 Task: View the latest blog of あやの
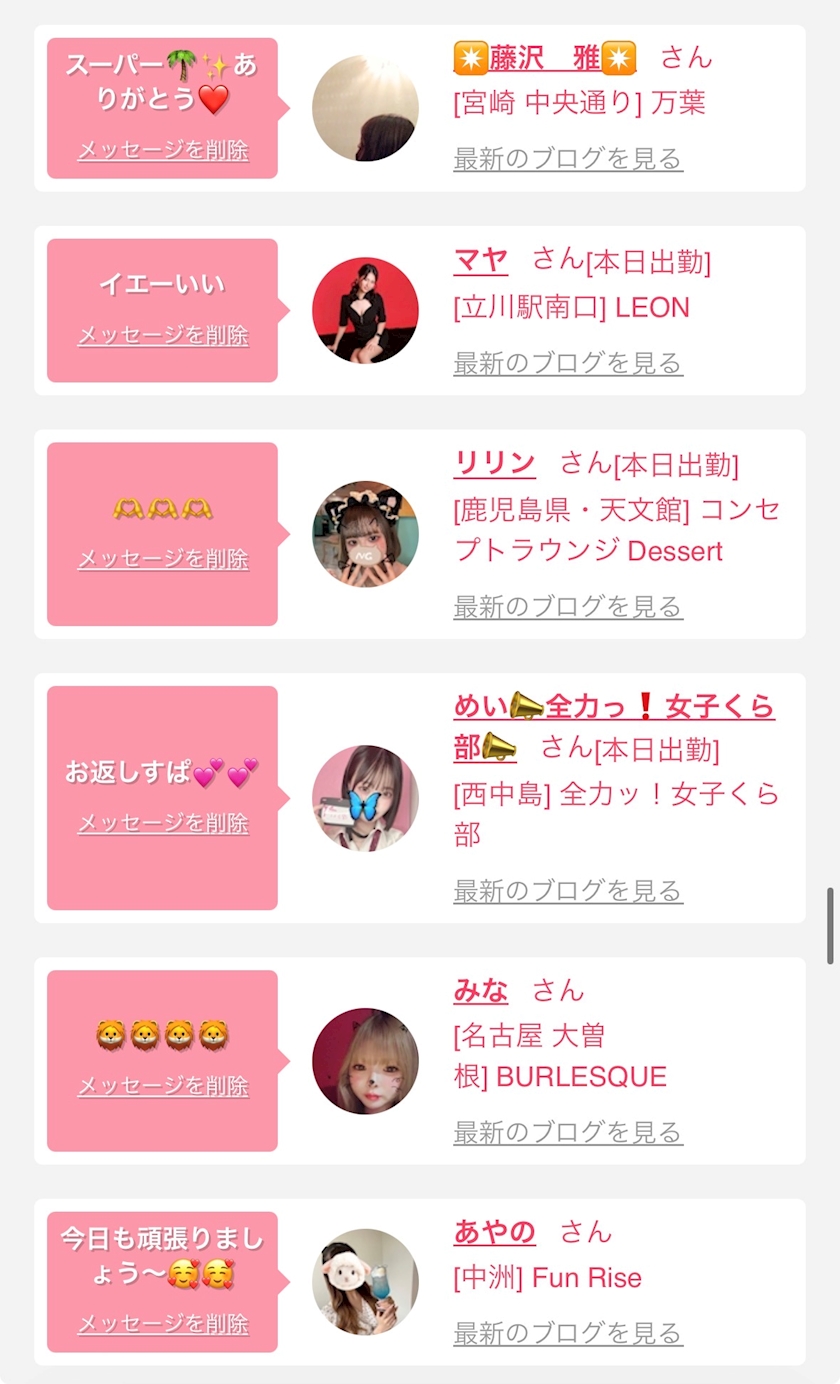[568, 1333]
